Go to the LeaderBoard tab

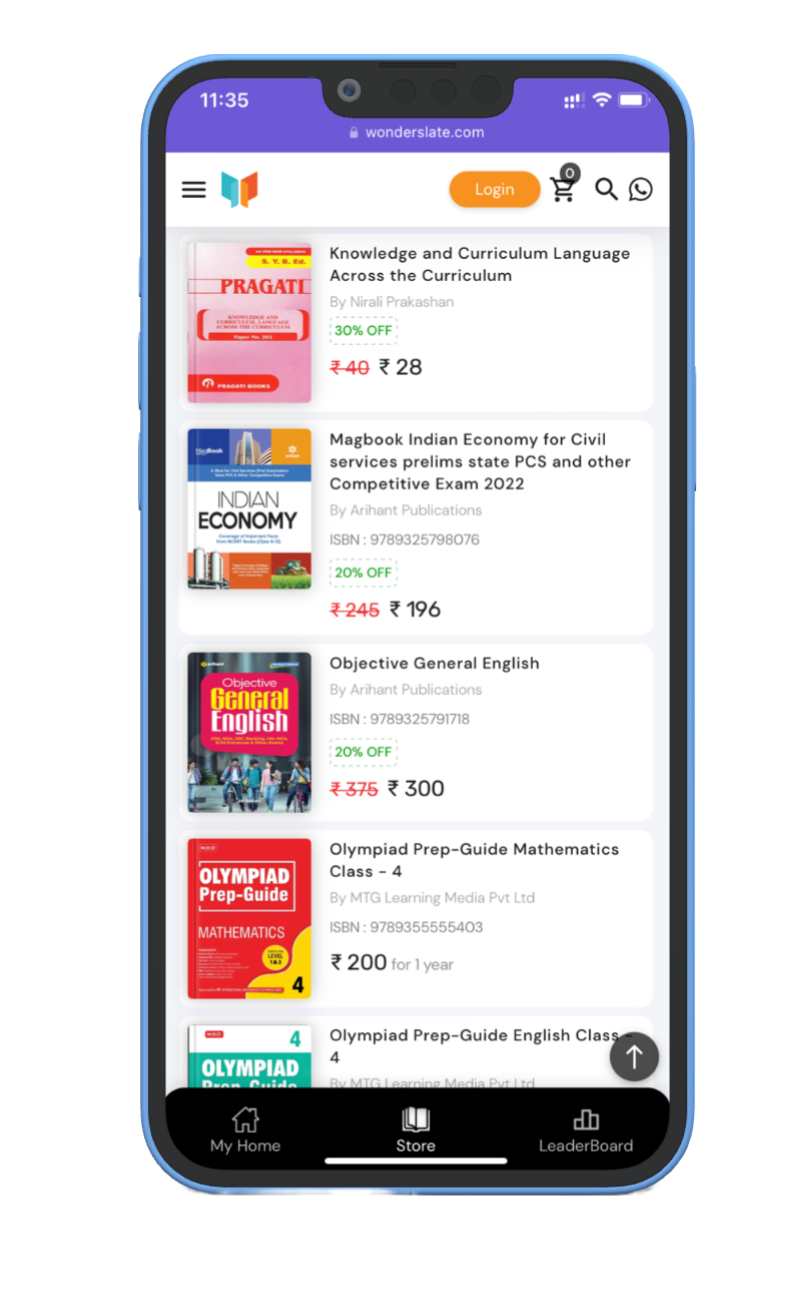pos(586,1131)
